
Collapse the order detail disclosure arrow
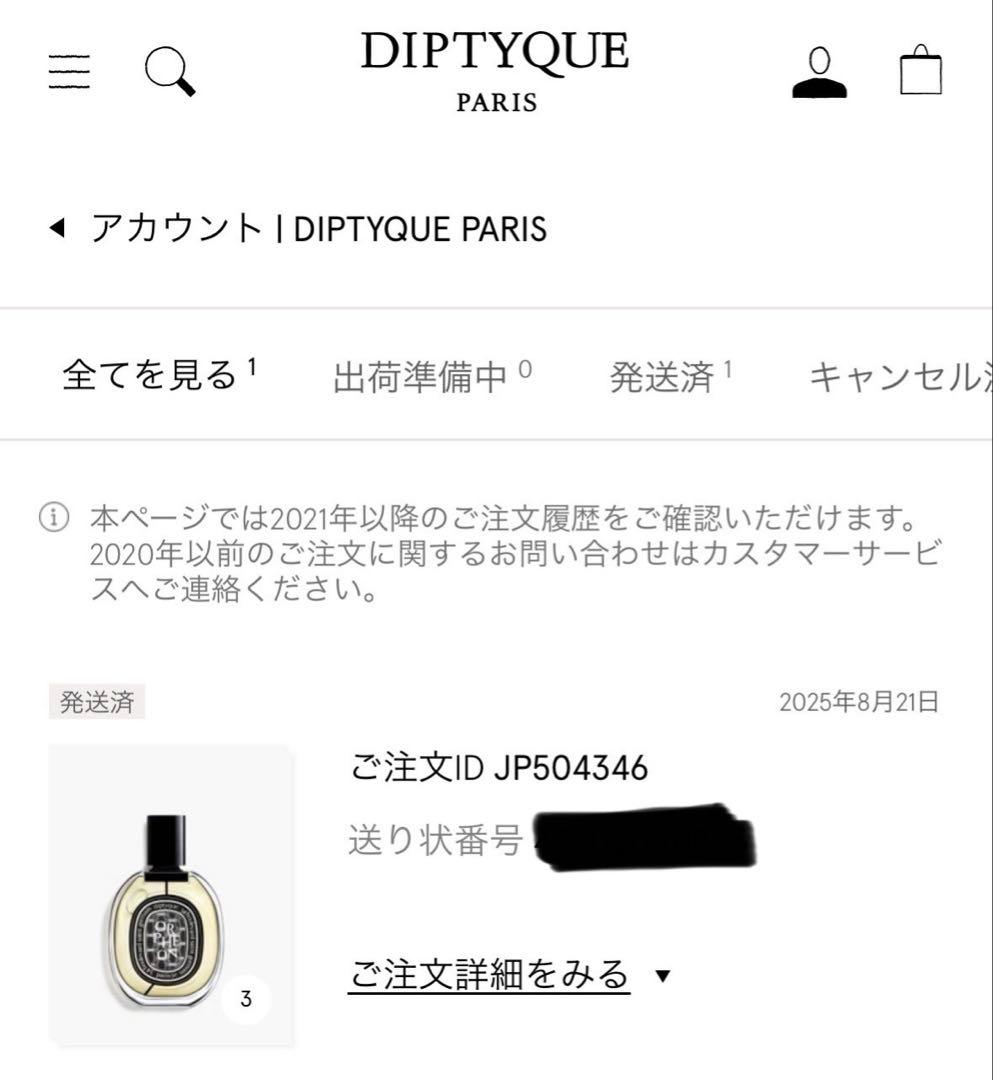[662, 977]
